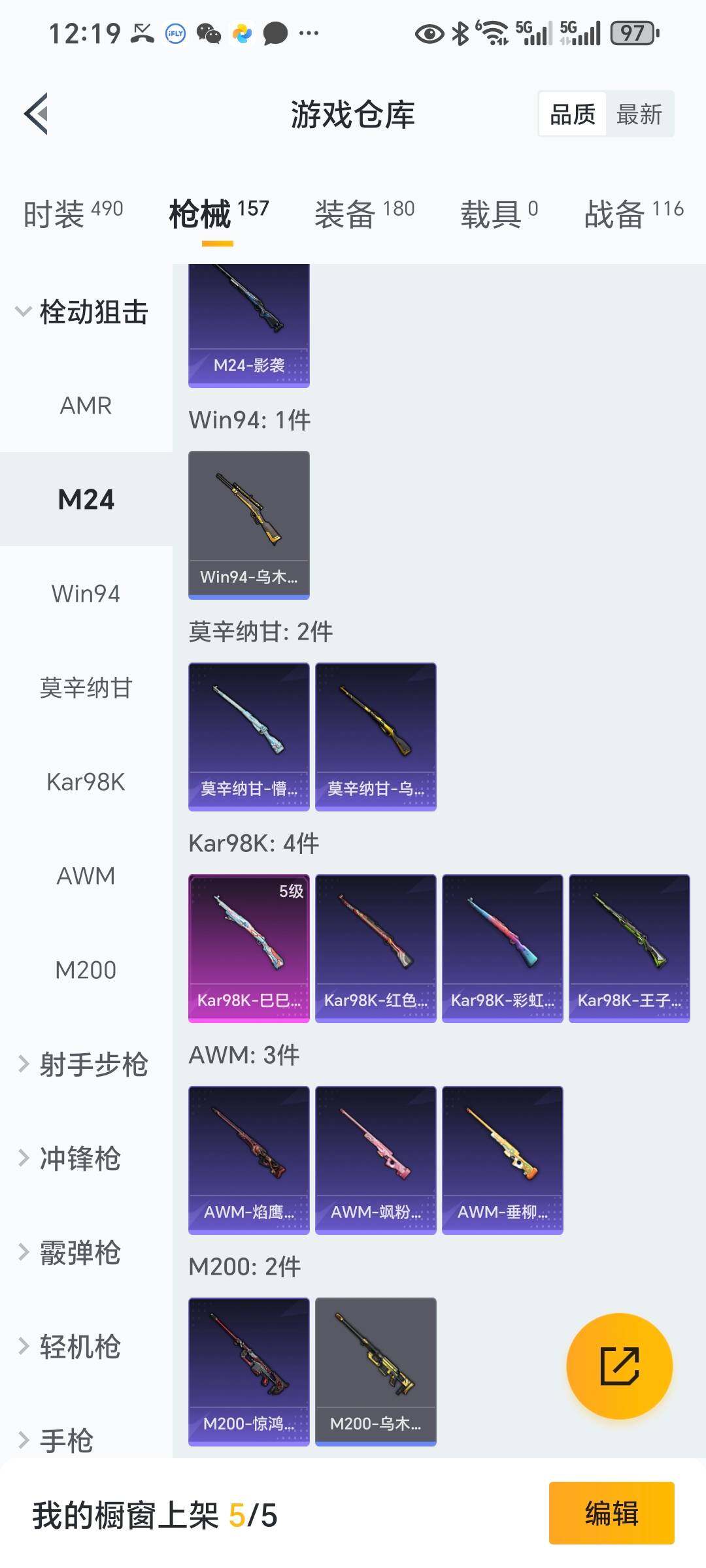Expand the 射手步枪 category

click(85, 1064)
